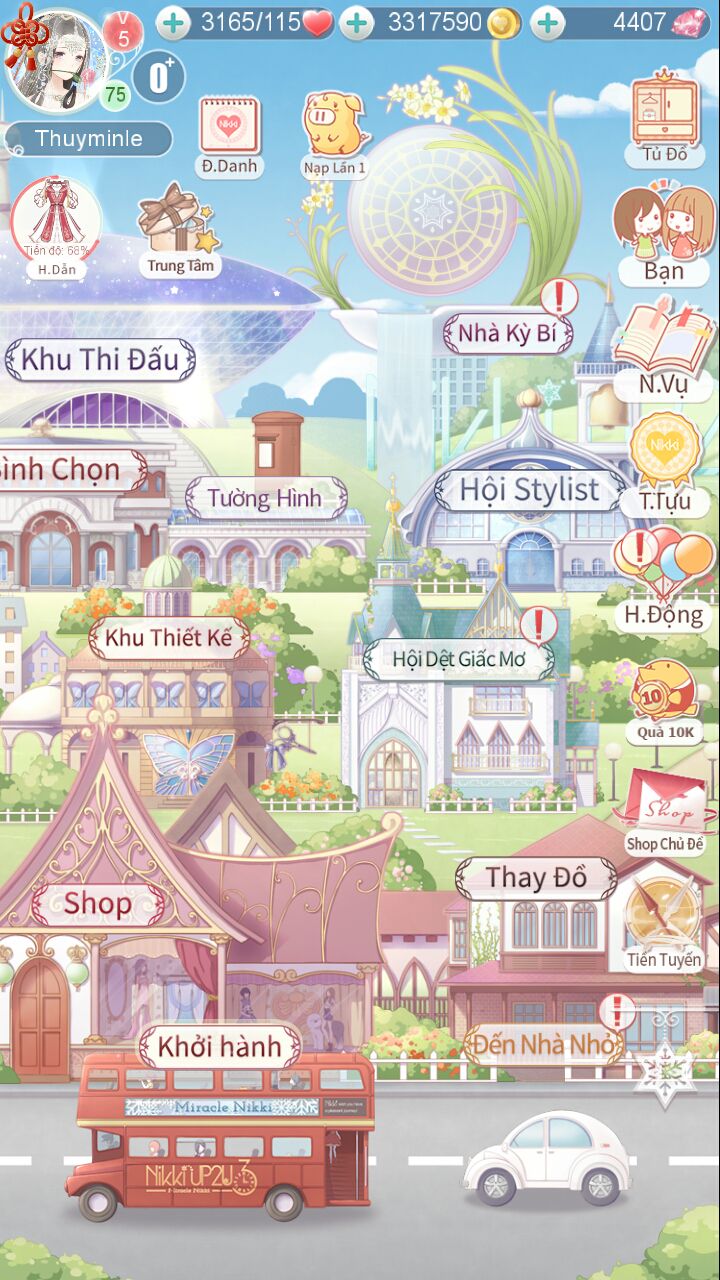Open N.Vụ quests book

coord(664,350)
